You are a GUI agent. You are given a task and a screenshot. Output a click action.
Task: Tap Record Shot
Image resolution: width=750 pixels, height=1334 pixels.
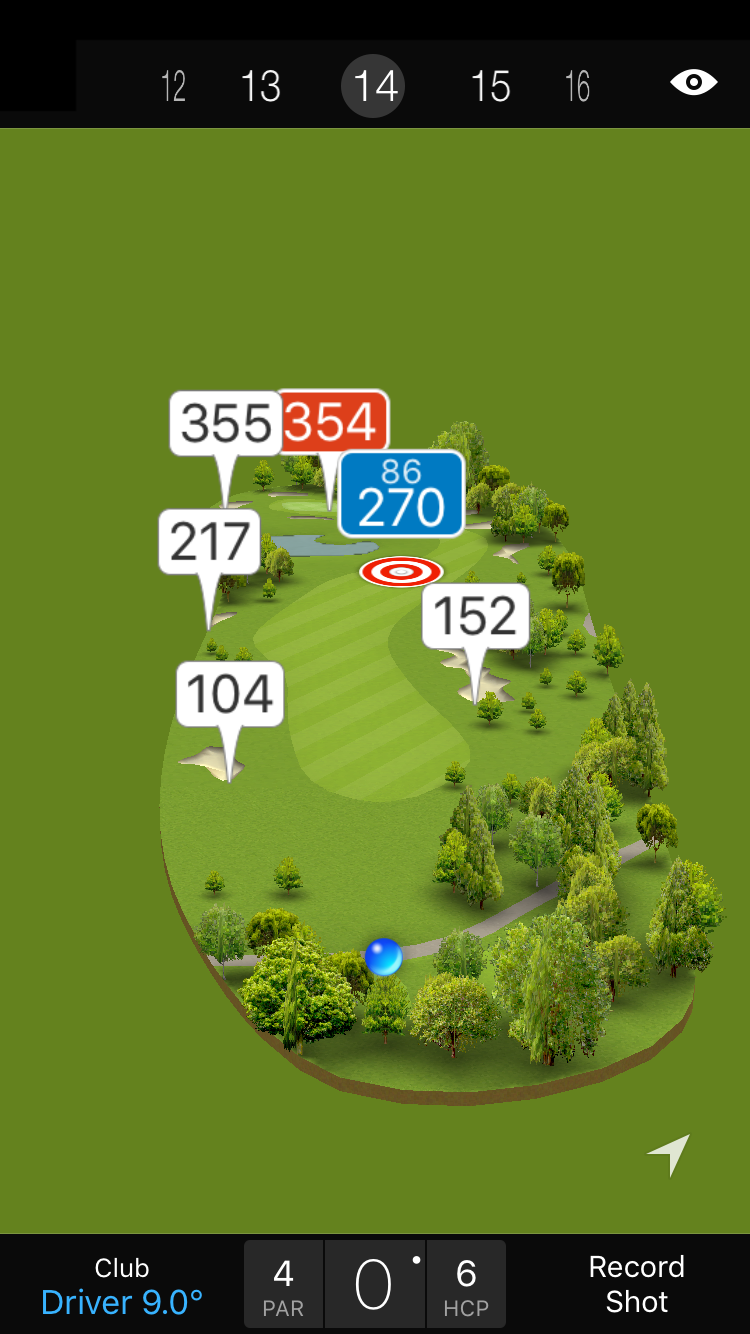pos(636,1285)
